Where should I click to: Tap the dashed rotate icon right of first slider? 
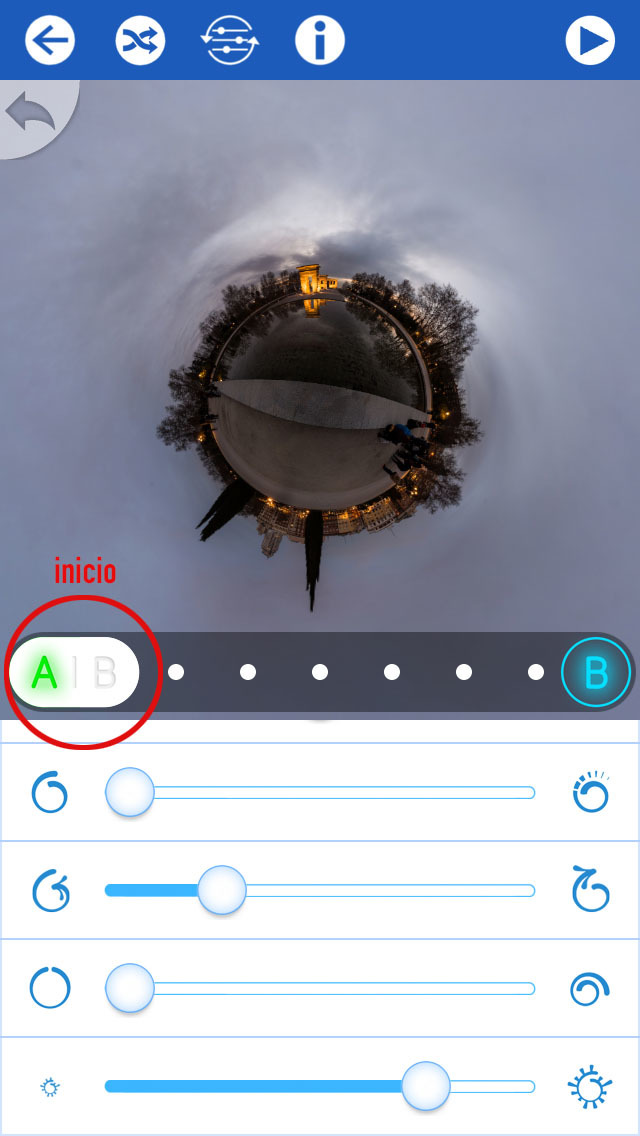pos(591,793)
